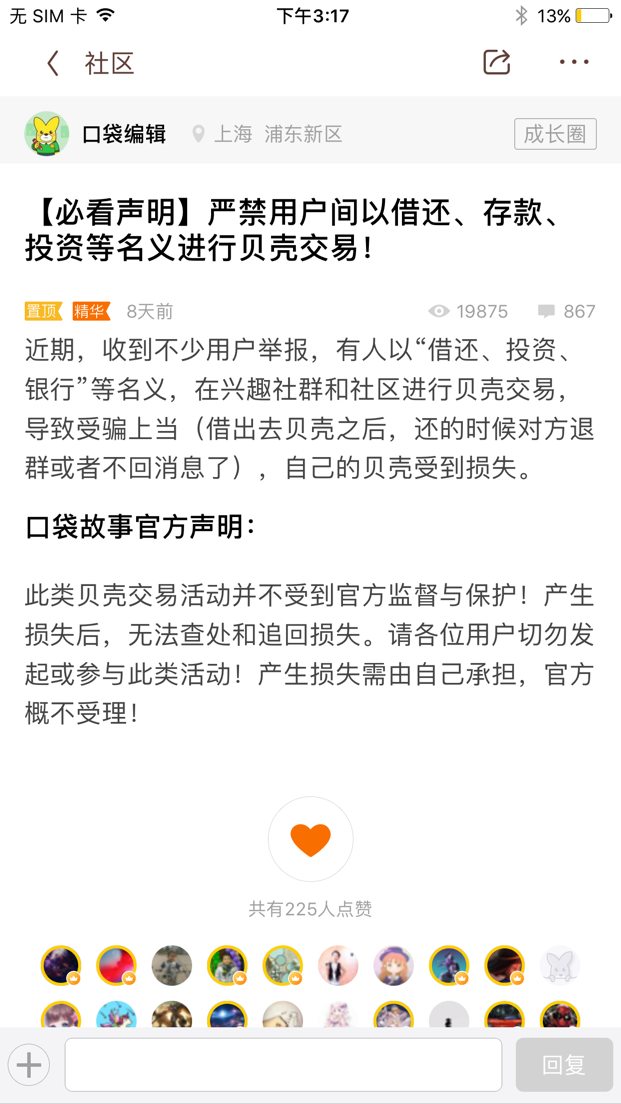Image resolution: width=621 pixels, height=1104 pixels.
Task: Share this post
Action: coord(496,62)
